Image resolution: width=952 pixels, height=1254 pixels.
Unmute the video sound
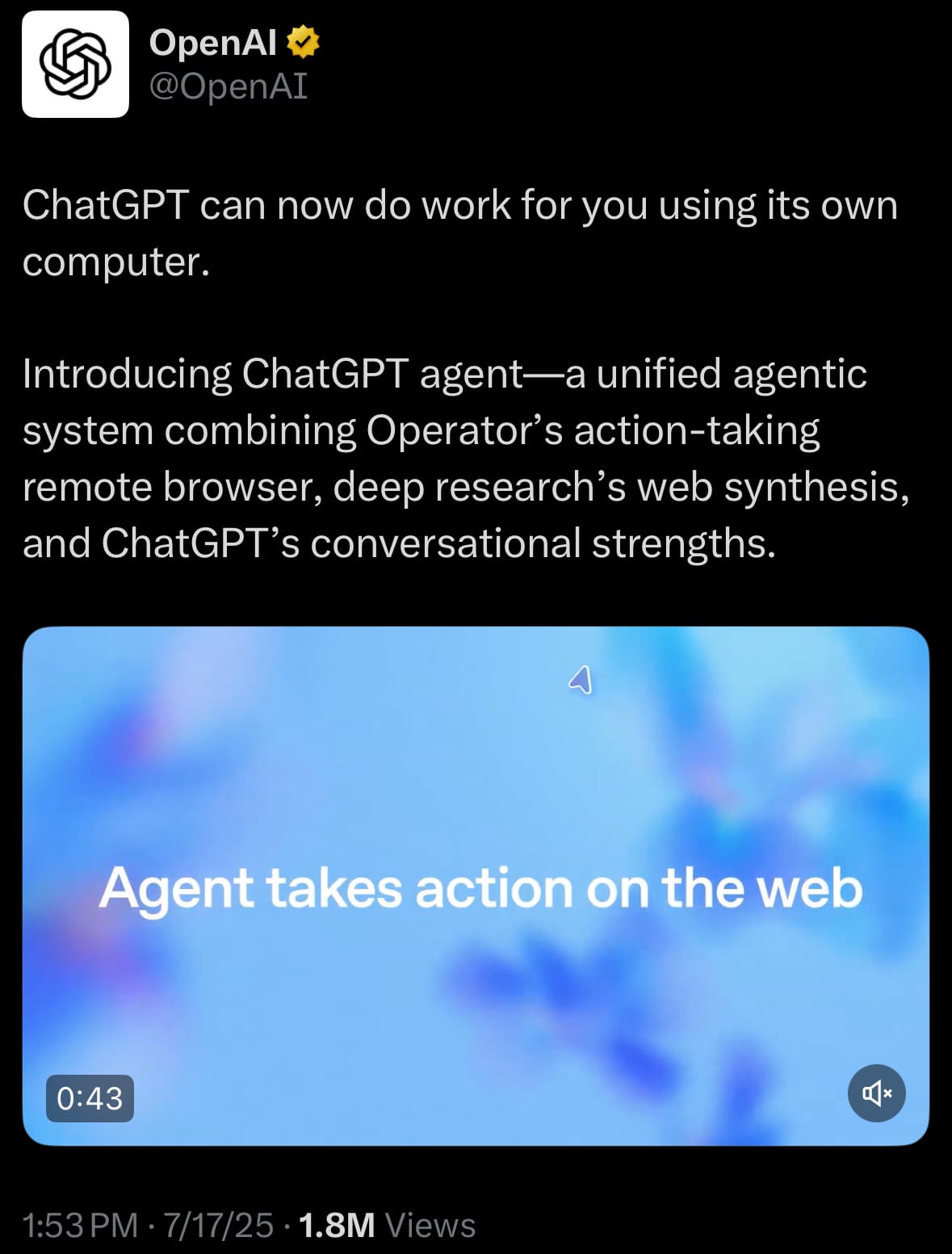click(x=876, y=1093)
